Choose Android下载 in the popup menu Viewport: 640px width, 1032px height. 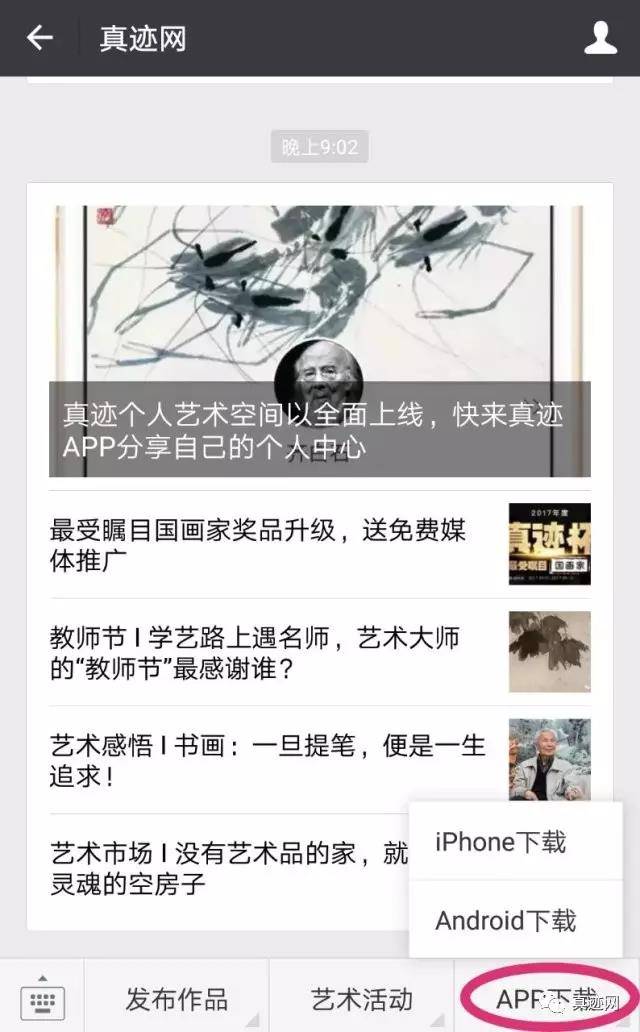tap(505, 920)
